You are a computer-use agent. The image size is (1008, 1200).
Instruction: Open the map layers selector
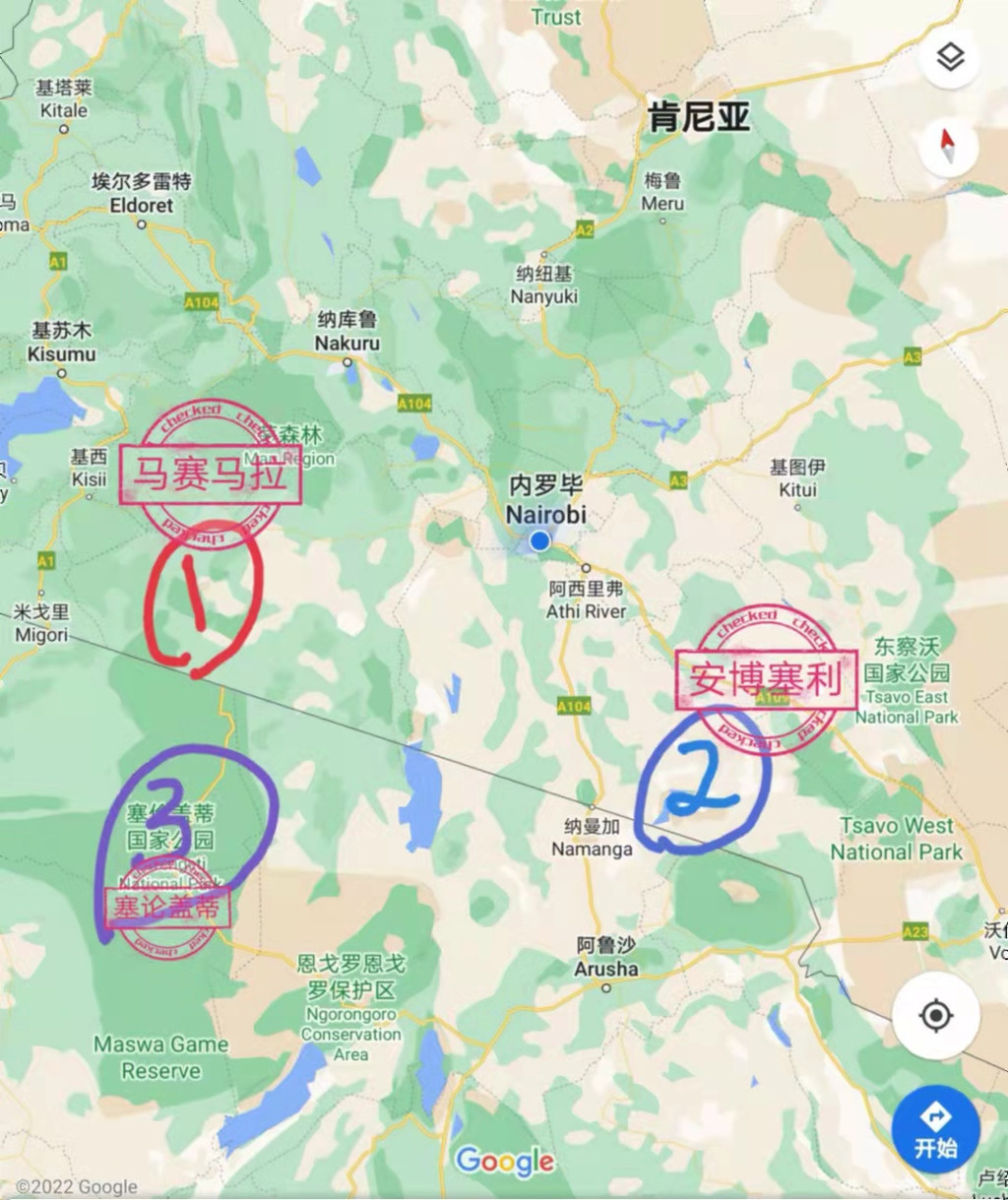coord(949,57)
